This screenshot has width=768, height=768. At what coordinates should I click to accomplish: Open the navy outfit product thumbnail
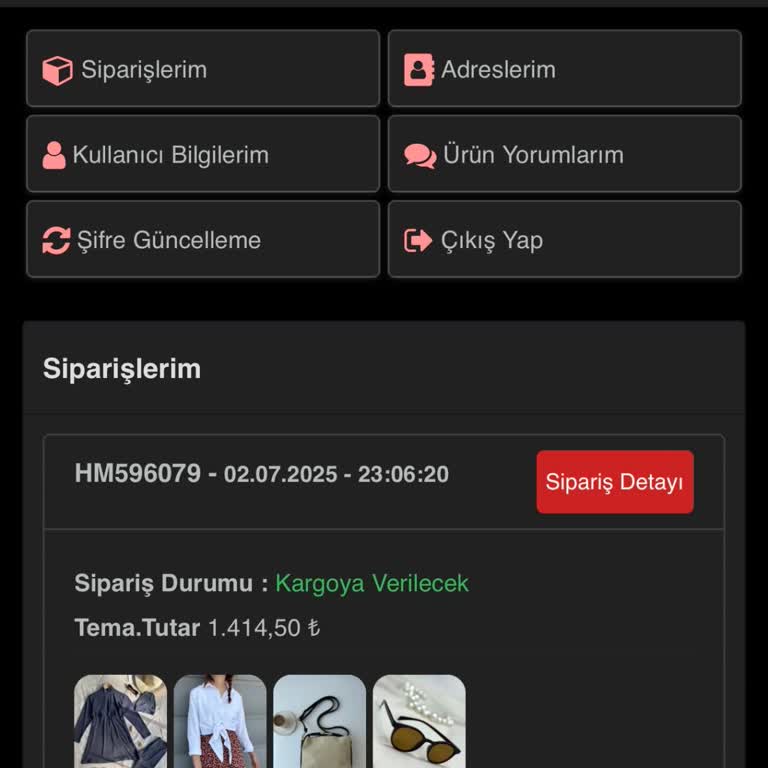[121, 722]
